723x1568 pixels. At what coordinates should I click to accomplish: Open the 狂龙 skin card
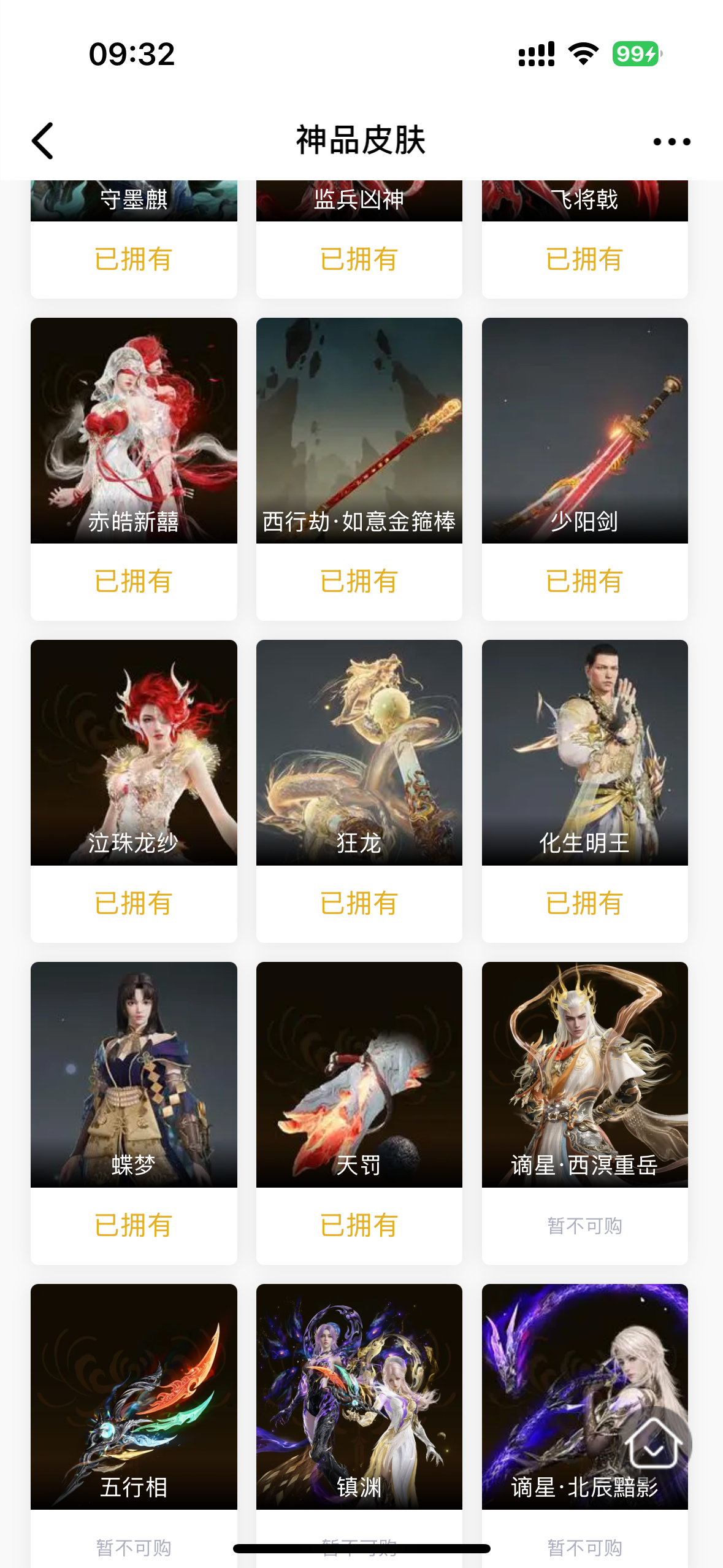(x=359, y=752)
